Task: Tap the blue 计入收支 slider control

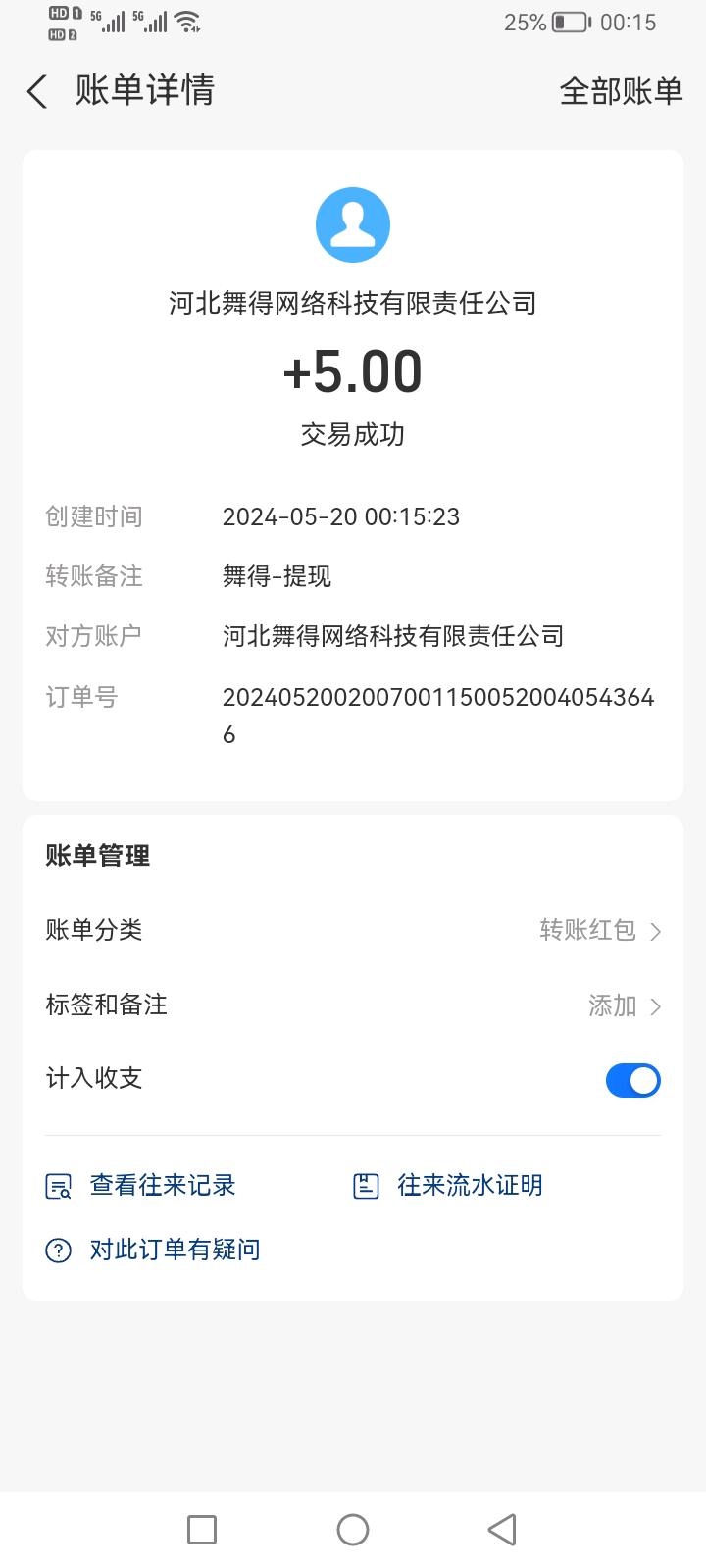Action: click(x=632, y=1080)
